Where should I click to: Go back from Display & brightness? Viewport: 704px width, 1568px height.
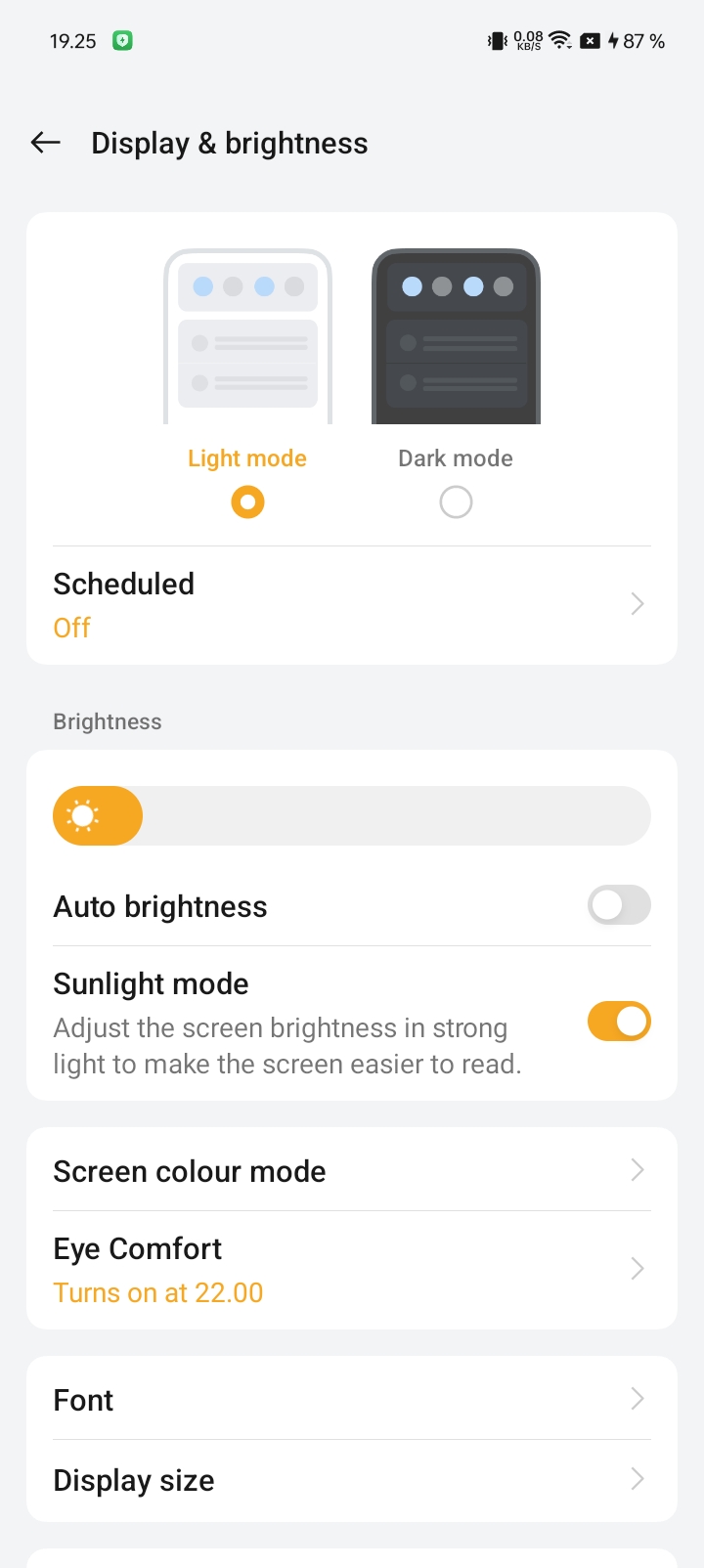(46, 143)
